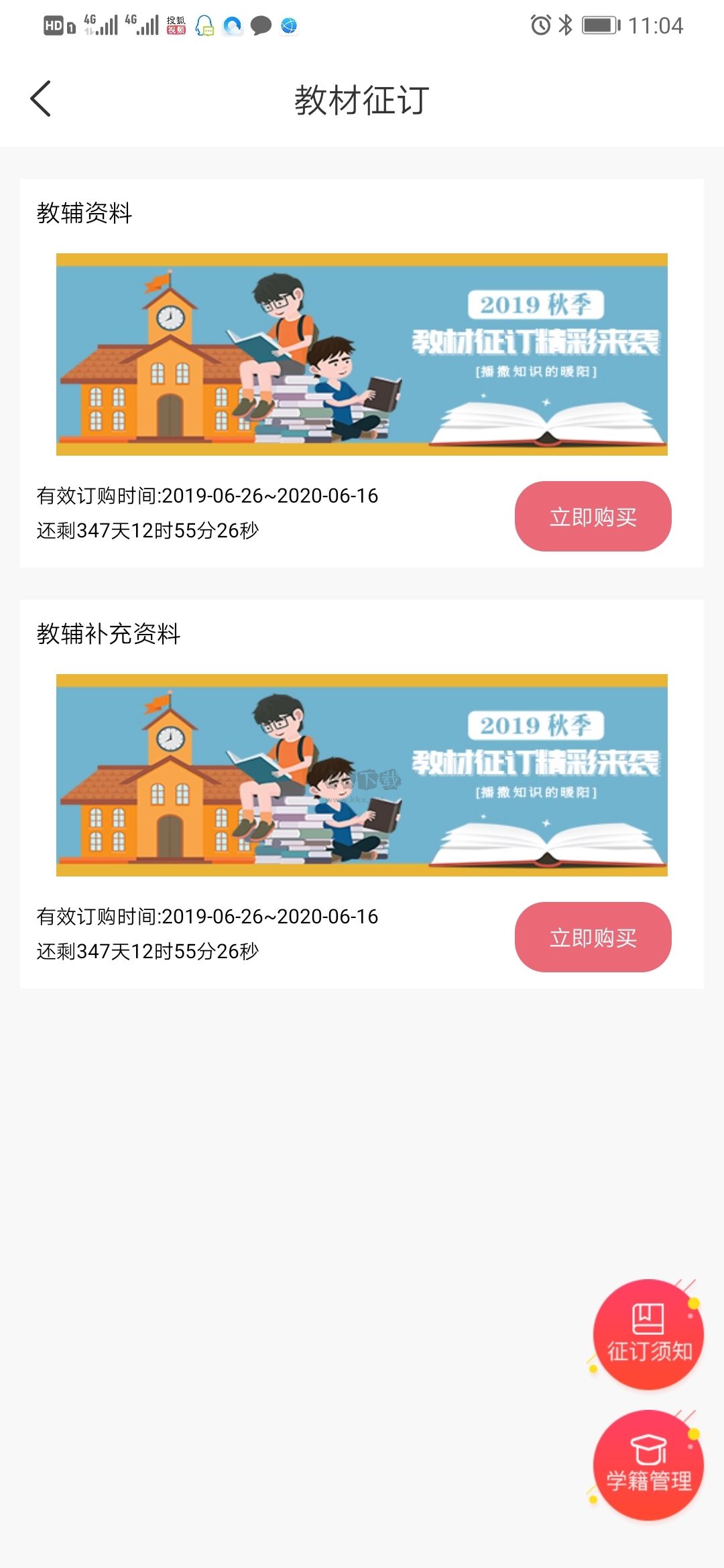Open the bottom 2019秋季 promotional banner

(x=362, y=775)
